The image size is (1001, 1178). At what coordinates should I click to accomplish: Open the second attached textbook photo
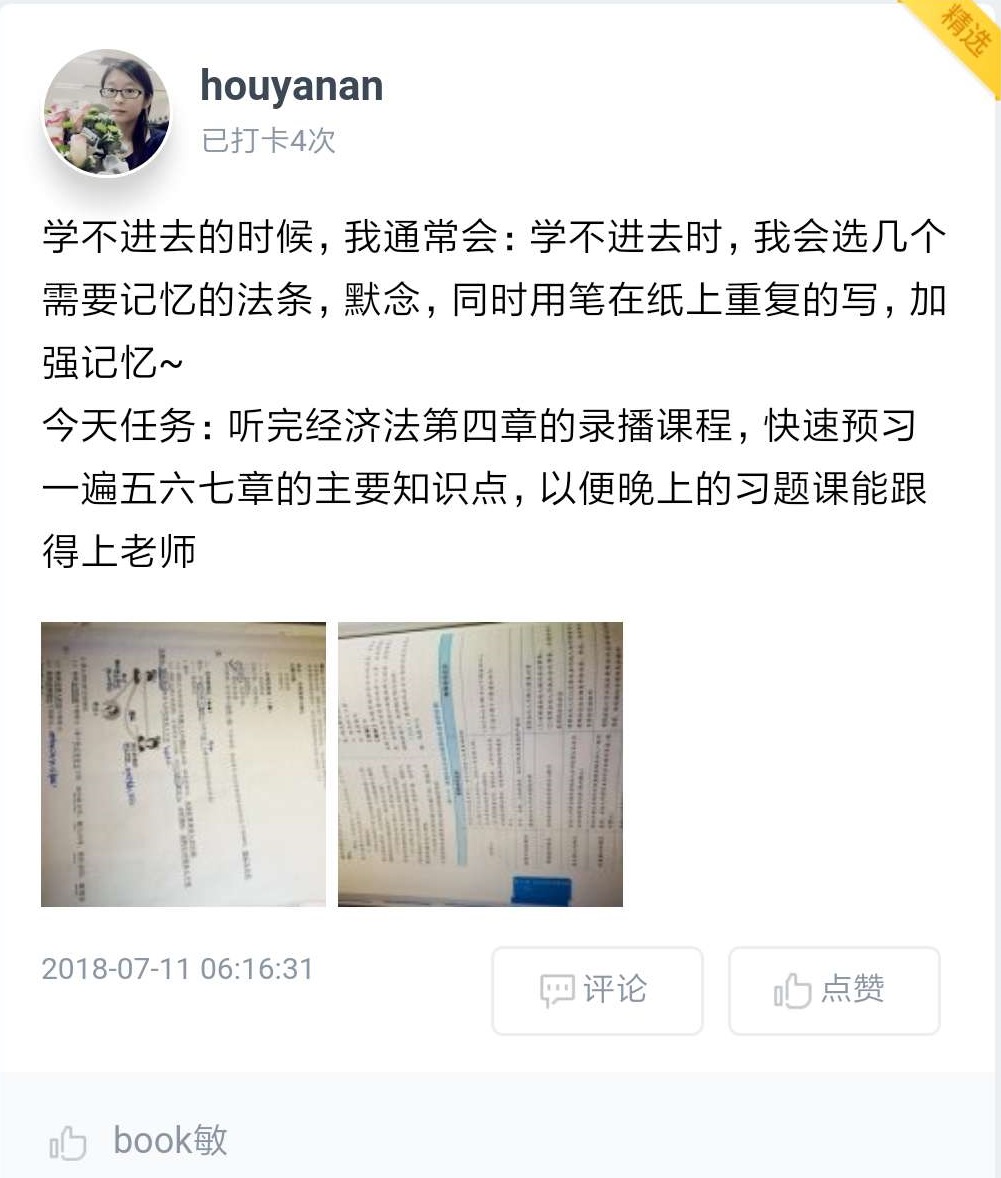[480, 764]
